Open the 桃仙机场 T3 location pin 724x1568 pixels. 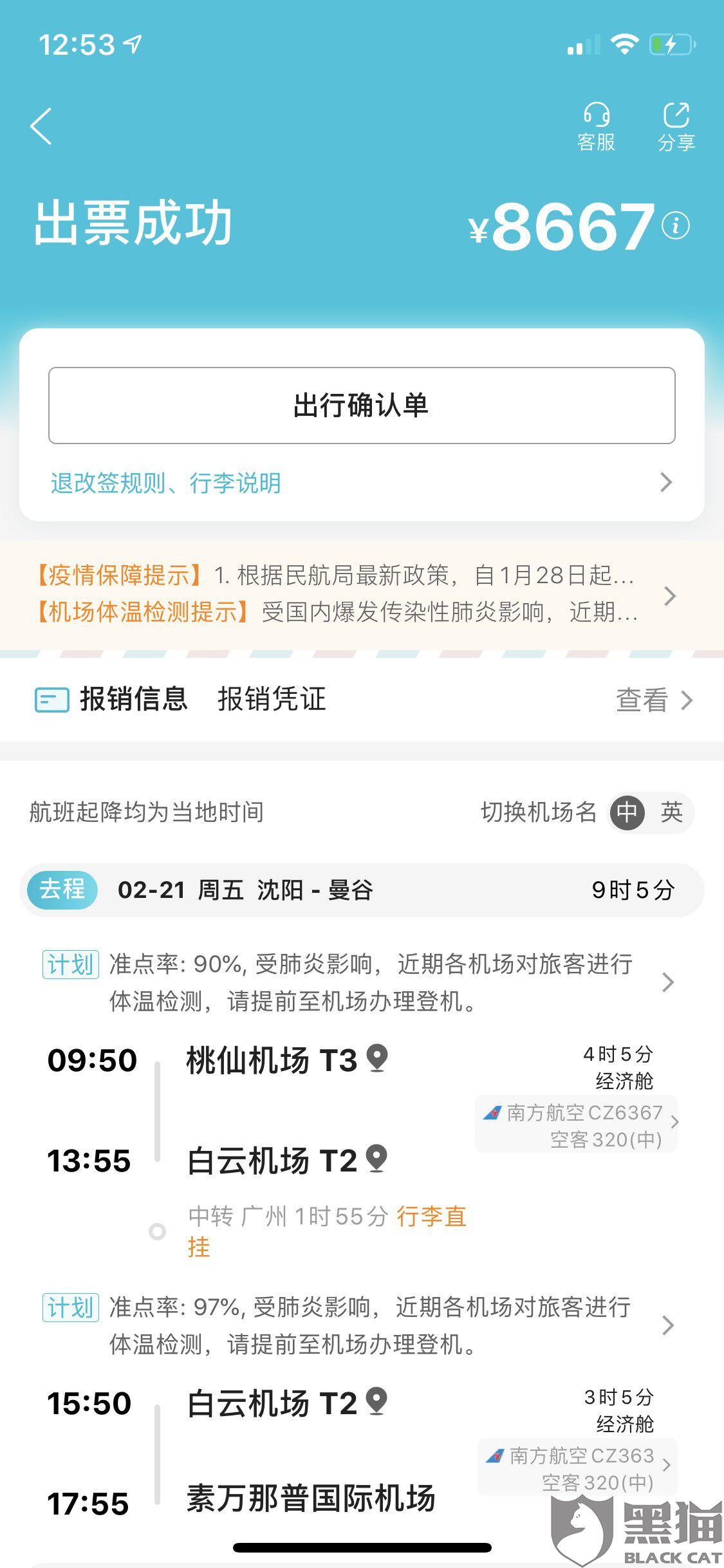(x=377, y=1059)
